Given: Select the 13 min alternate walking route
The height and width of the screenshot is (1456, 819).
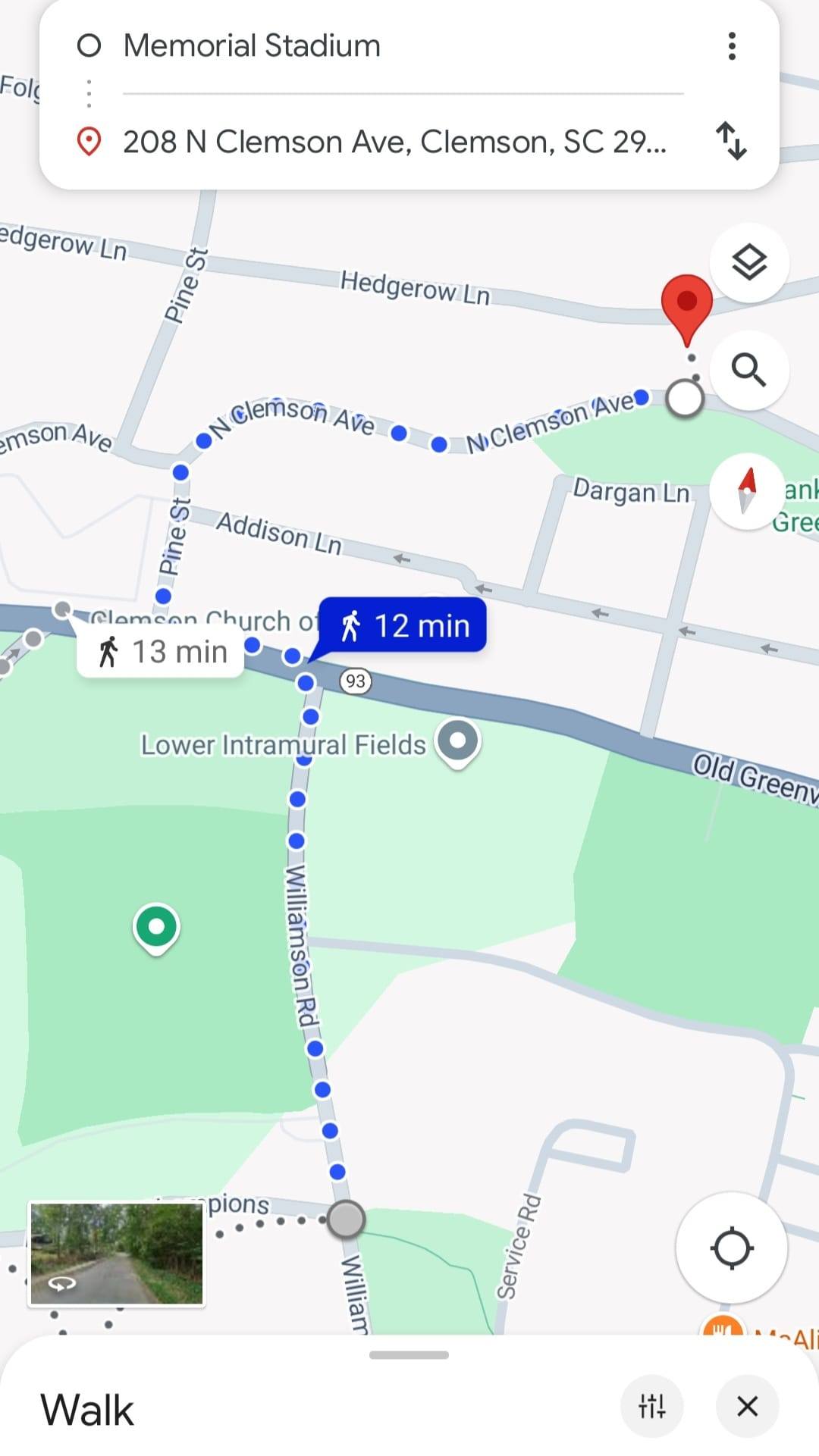Looking at the screenshot, I should tap(161, 652).
